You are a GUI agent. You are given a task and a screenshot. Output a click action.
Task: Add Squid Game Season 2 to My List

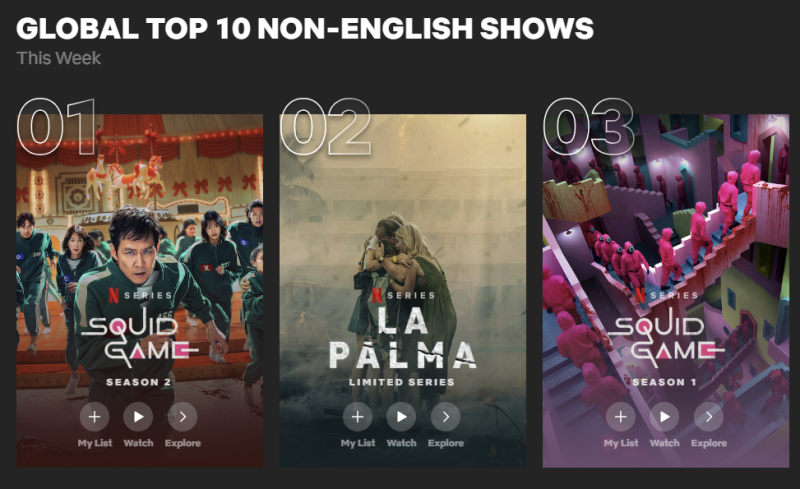[x=95, y=417]
